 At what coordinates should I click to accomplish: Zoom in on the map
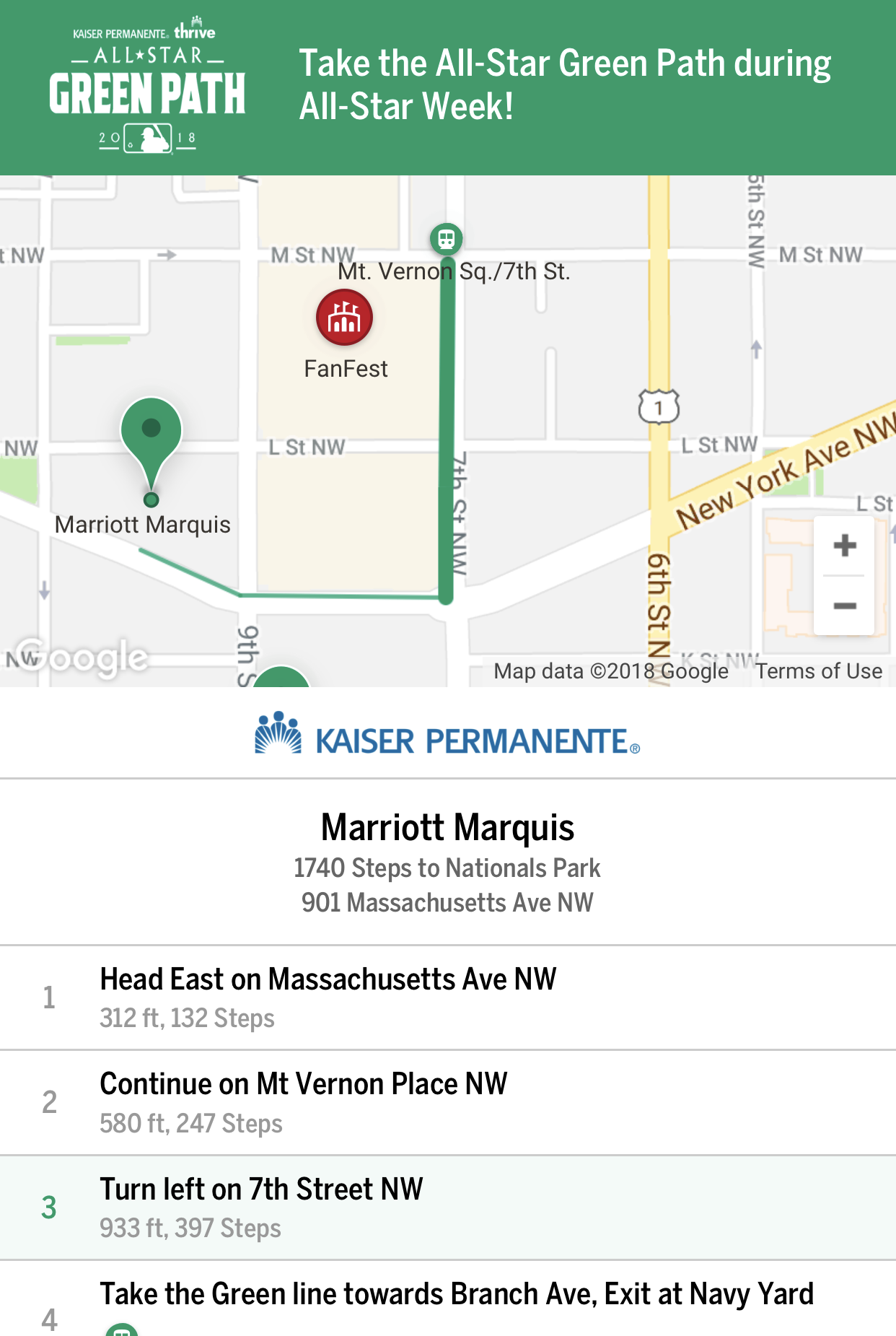pos(844,546)
